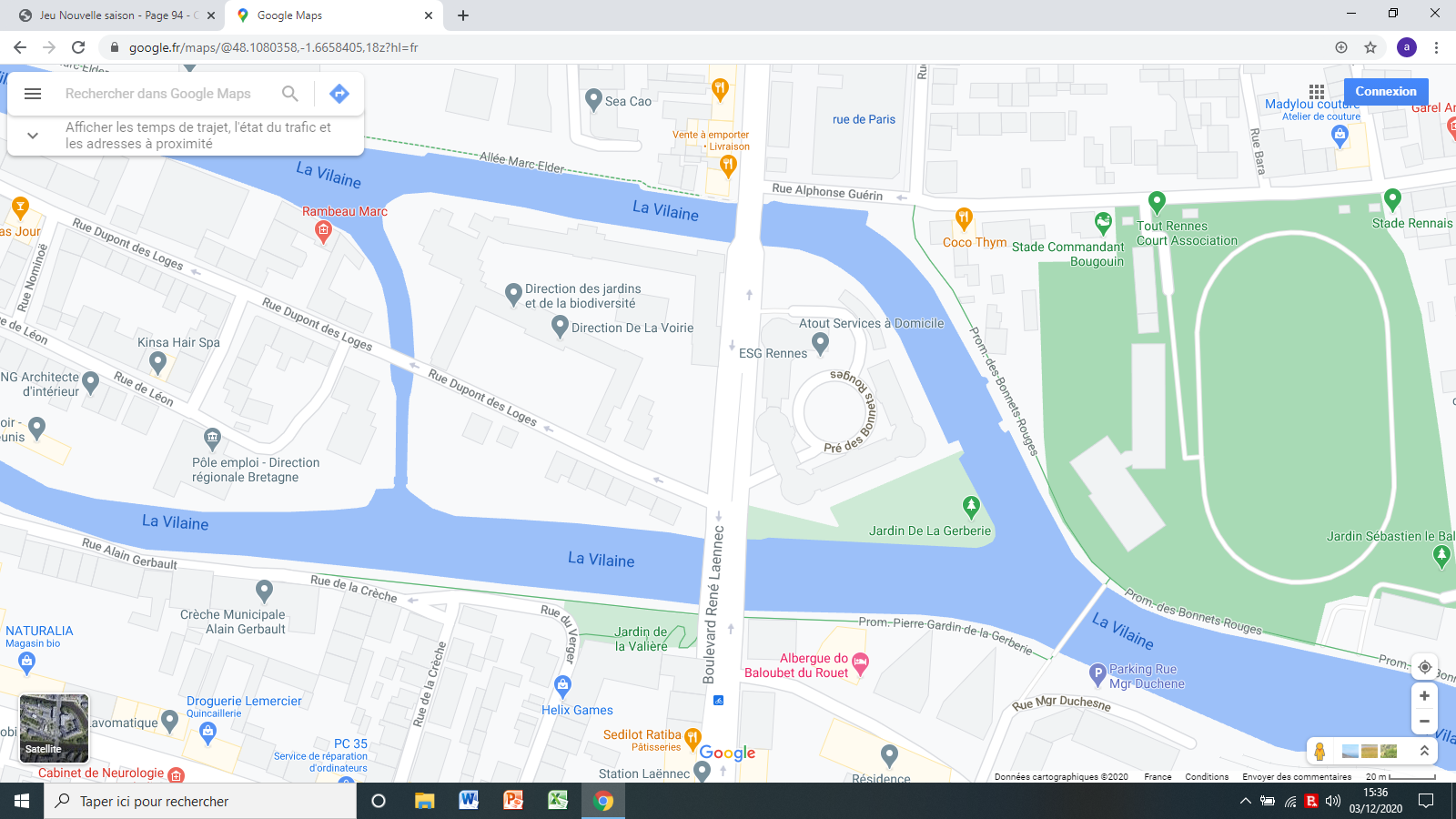Switch to Satellite view
Viewport: 1456px width, 819px height.
click(55, 728)
